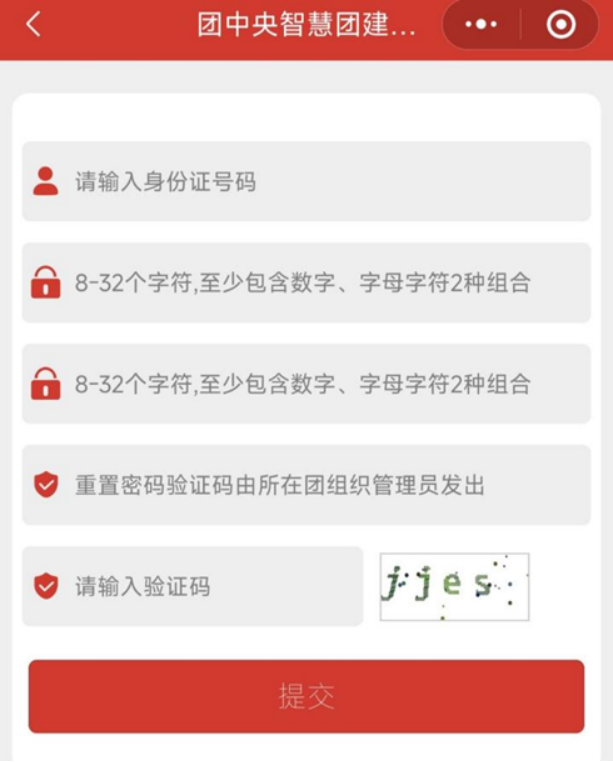
Task: Open the mini program three-dot menu
Action: coord(481,24)
